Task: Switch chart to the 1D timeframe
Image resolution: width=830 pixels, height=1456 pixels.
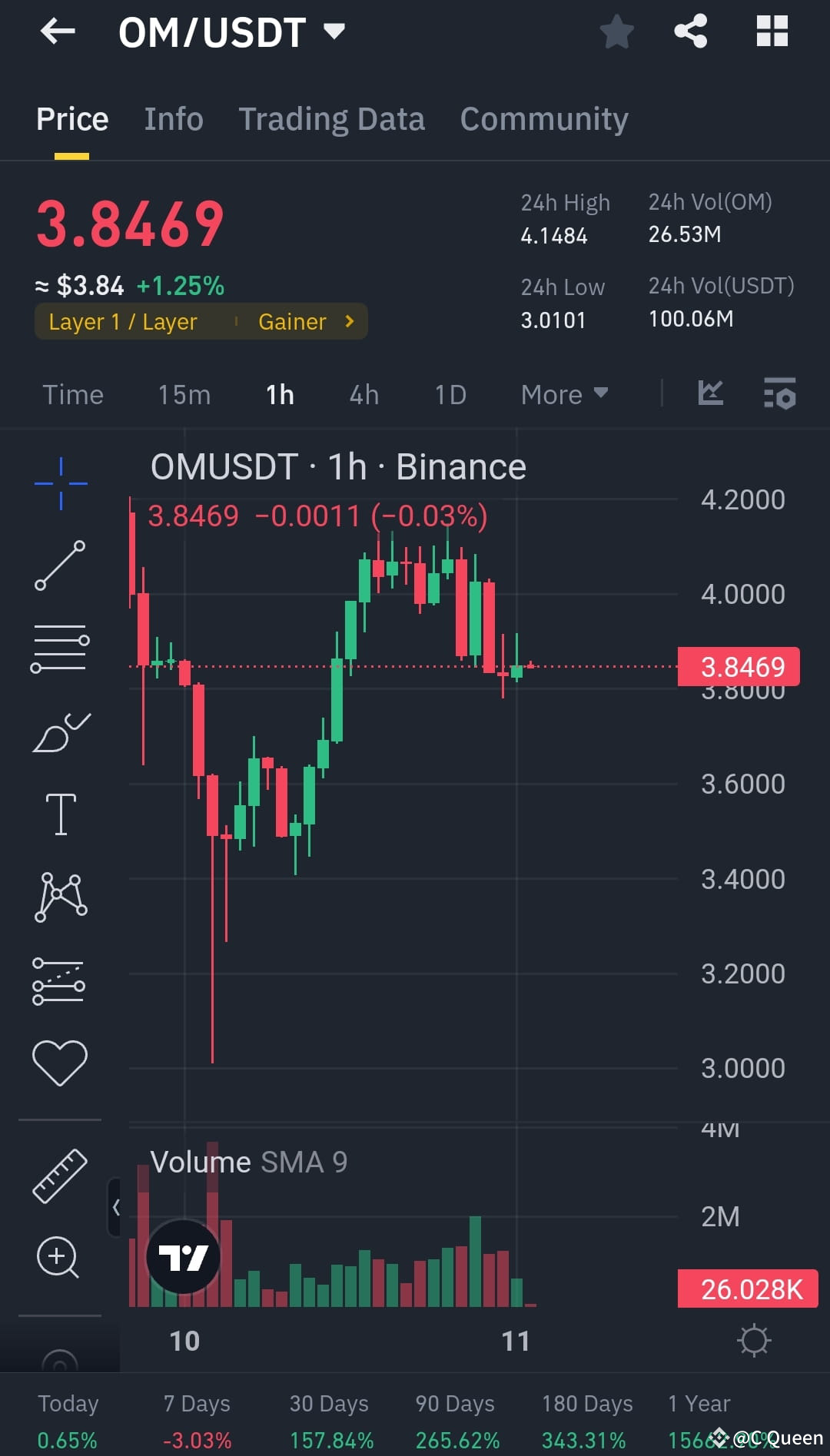Action: click(450, 394)
